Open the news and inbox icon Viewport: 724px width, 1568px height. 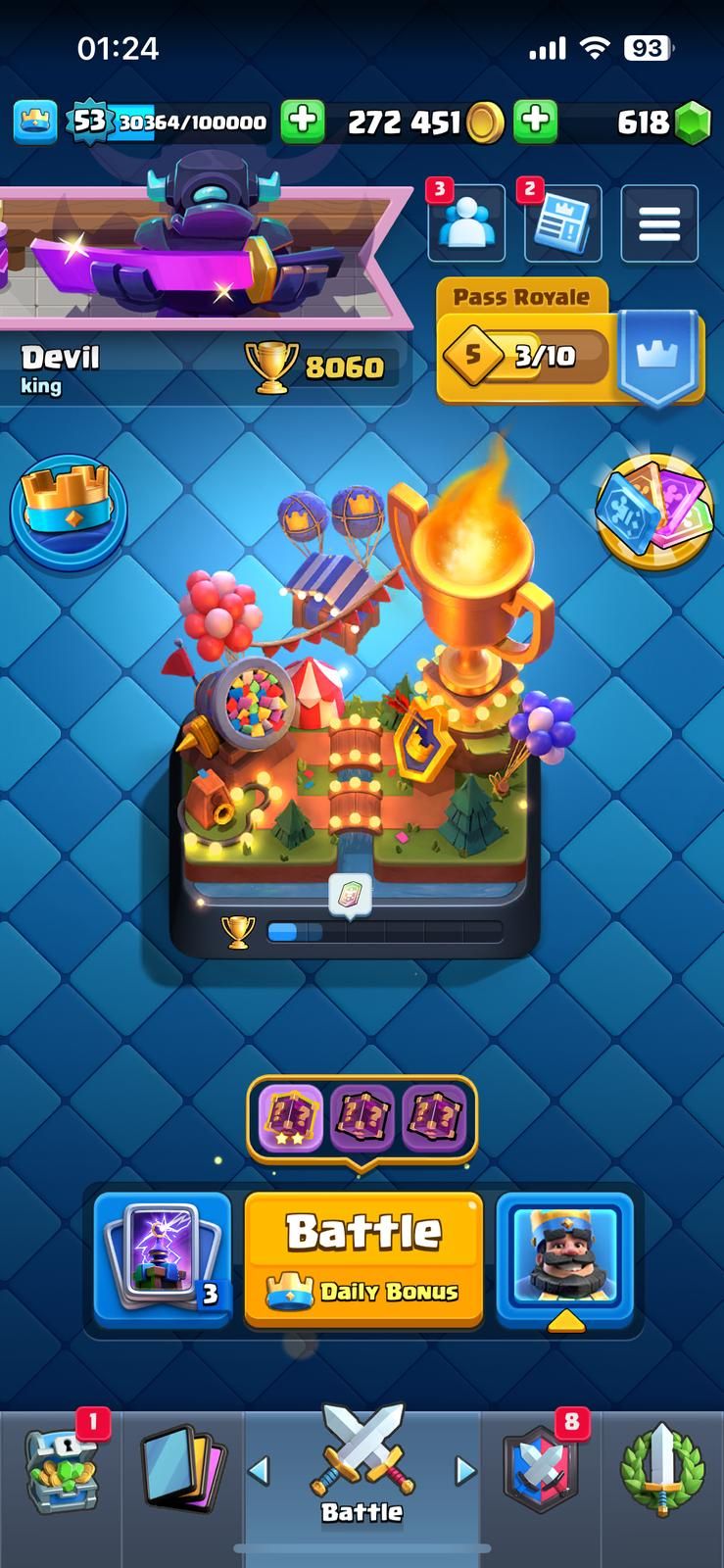click(562, 223)
